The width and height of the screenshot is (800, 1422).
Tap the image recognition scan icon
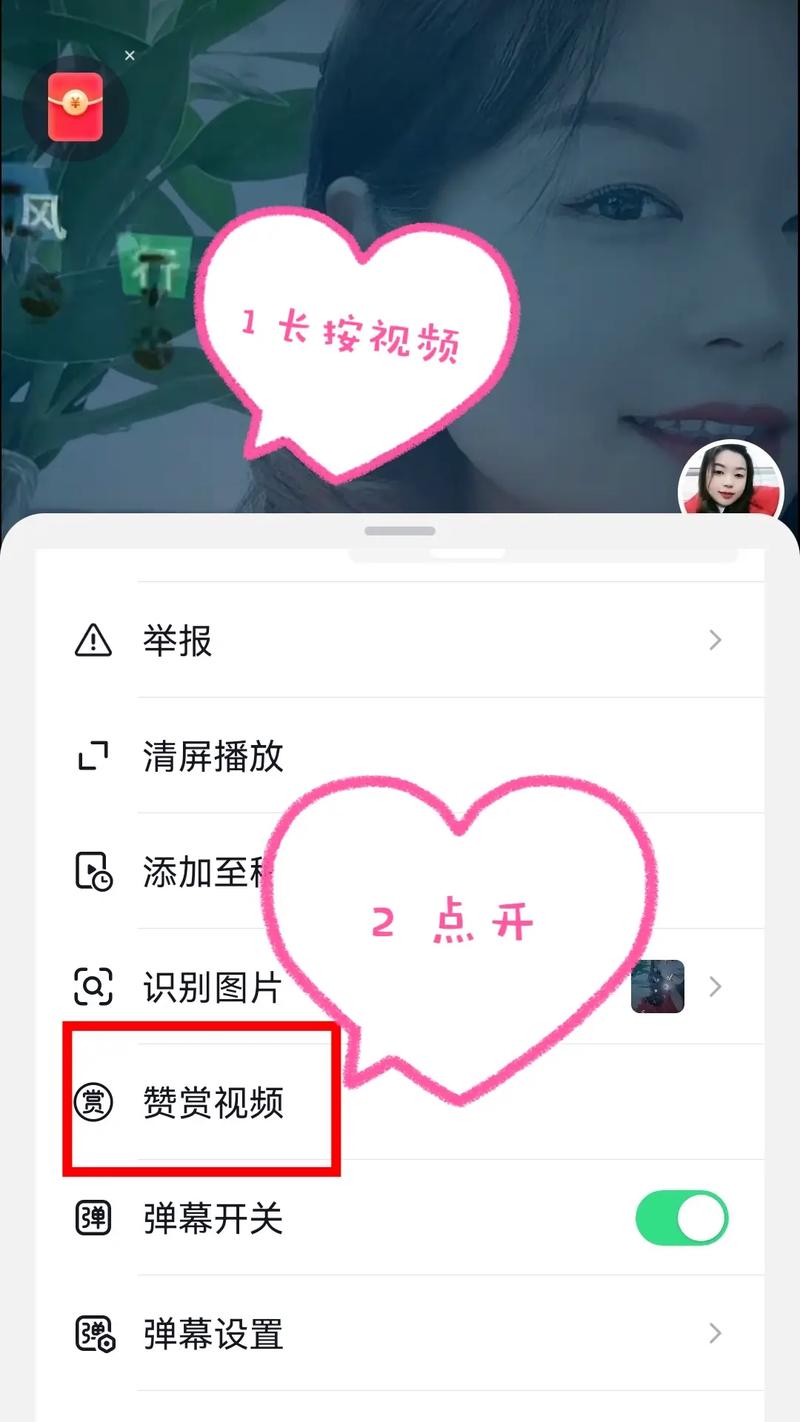pyautogui.click(x=93, y=987)
